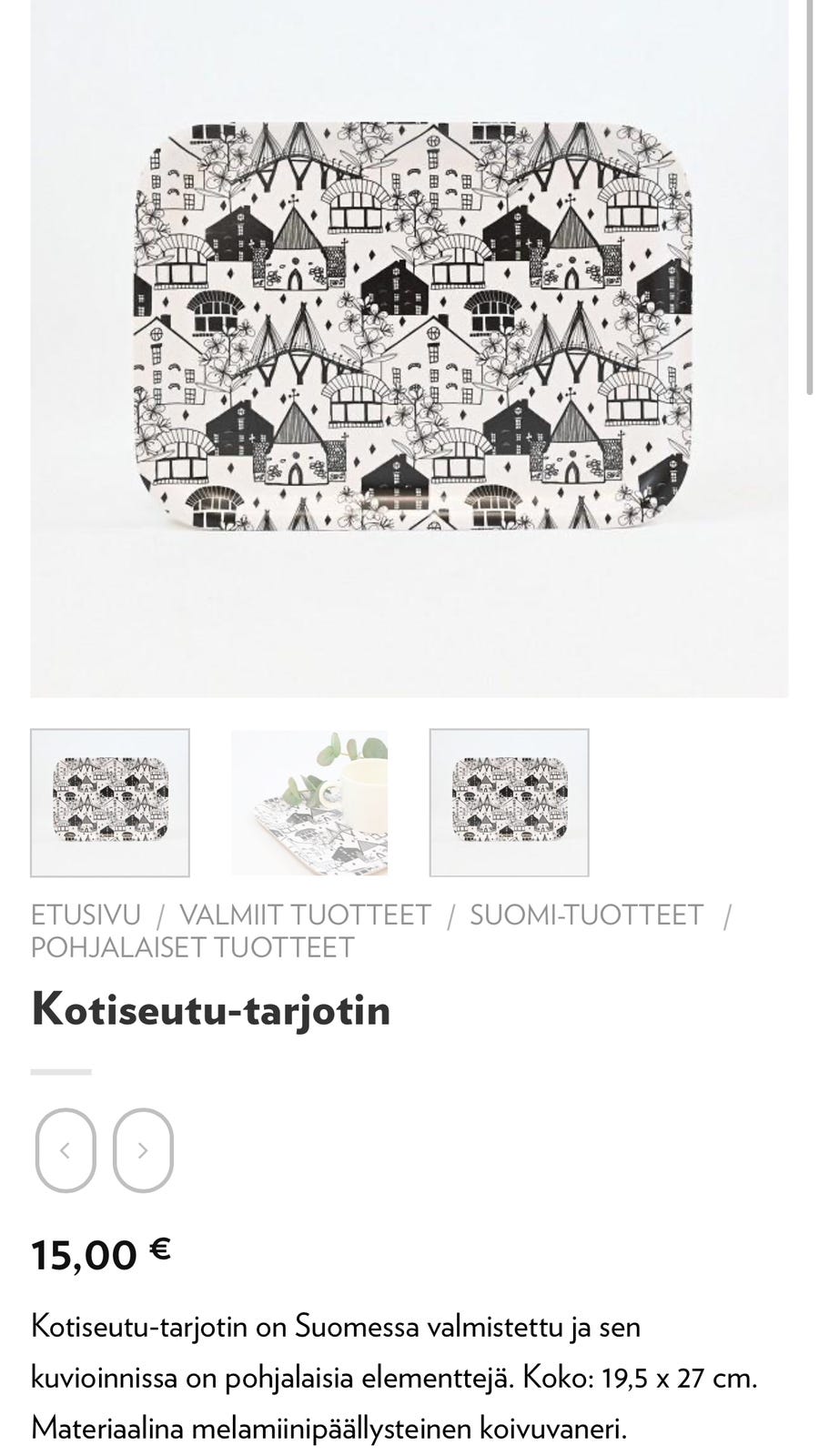Go to ETUSIVU via breadcrumb
Screen dimensions: 819x1456
(x=85, y=915)
